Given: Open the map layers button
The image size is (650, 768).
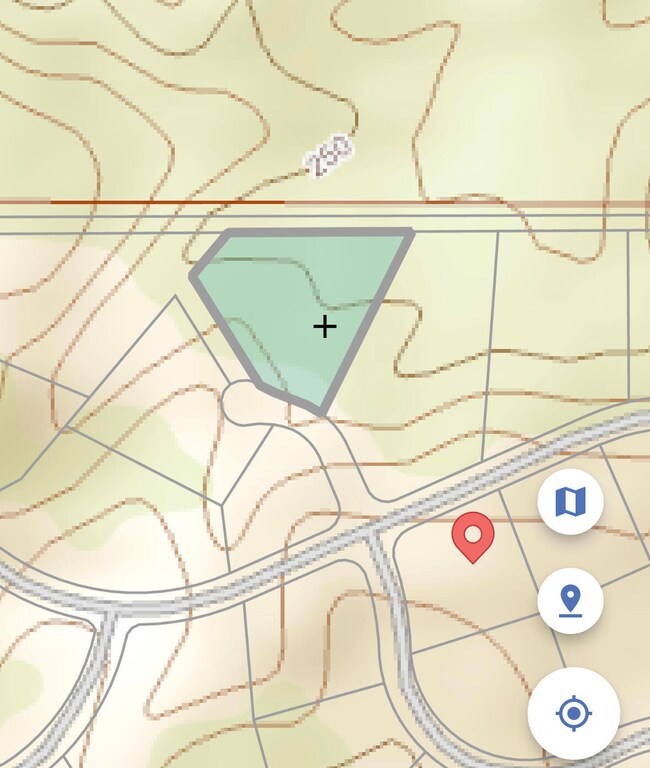Looking at the screenshot, I should [570, 501].
